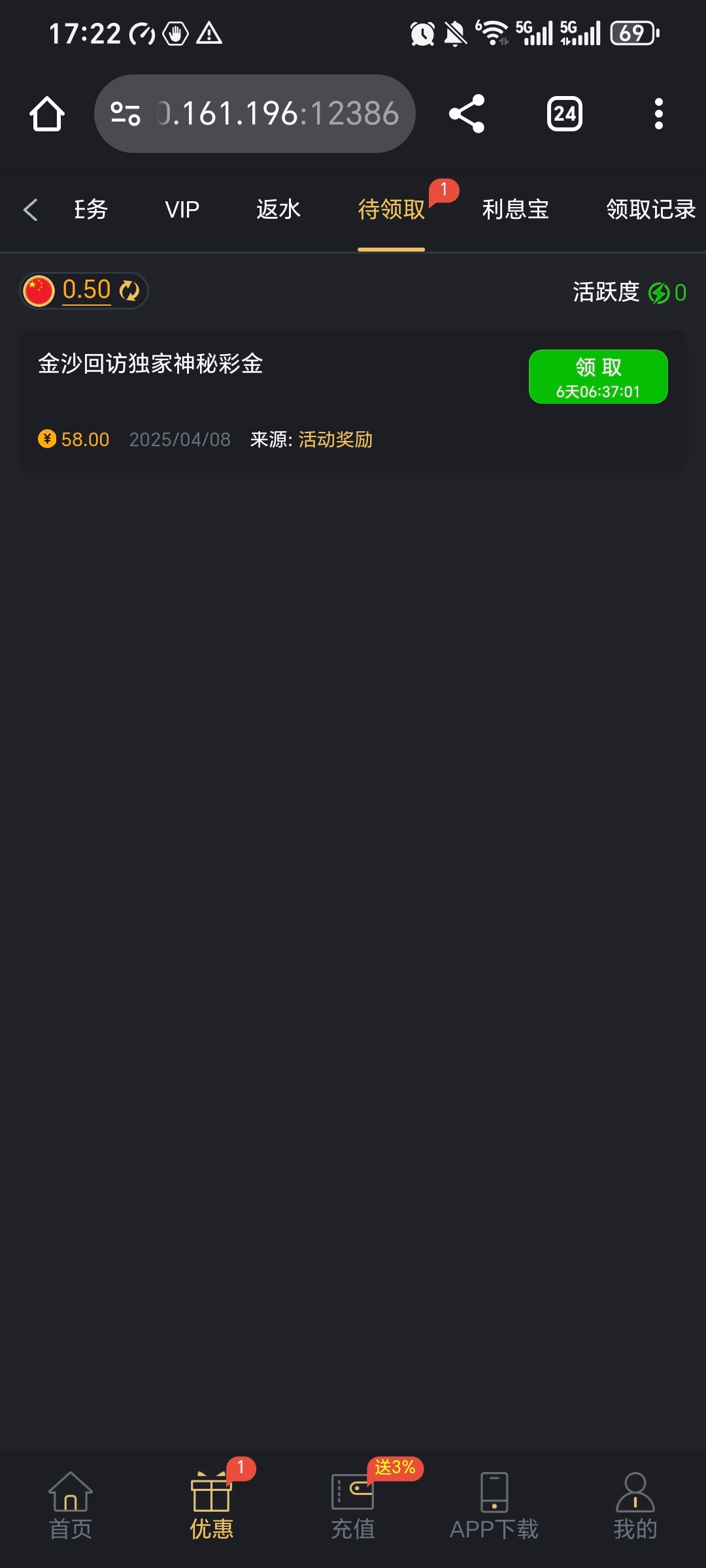Tap the browser address bar
This screenshot has width=706, height=1568.
click(x=255, y=114)
